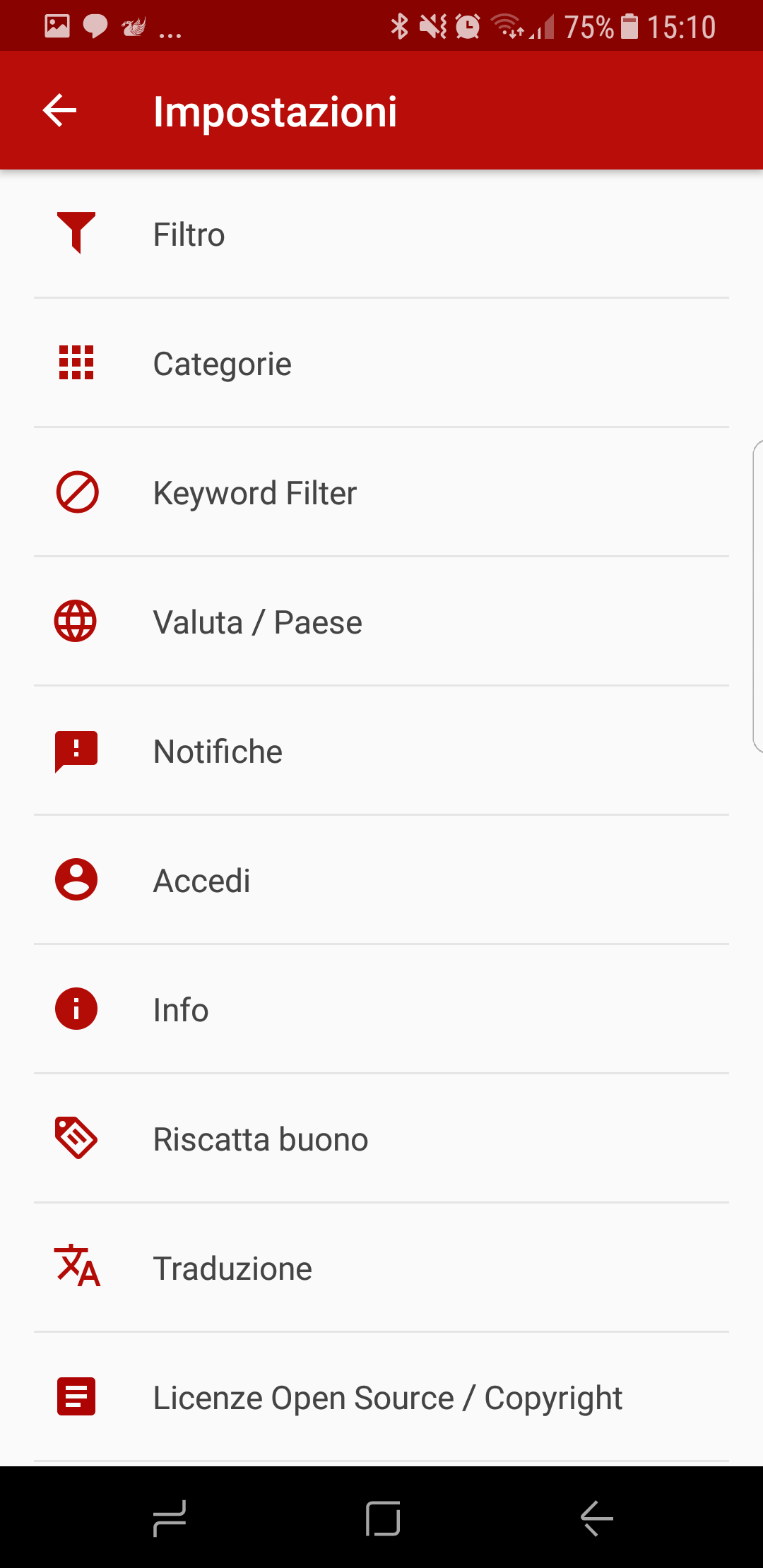Tap the battery indicator in the status bar
Viewport: 763px width, 1568px height.
pos(629,25)
